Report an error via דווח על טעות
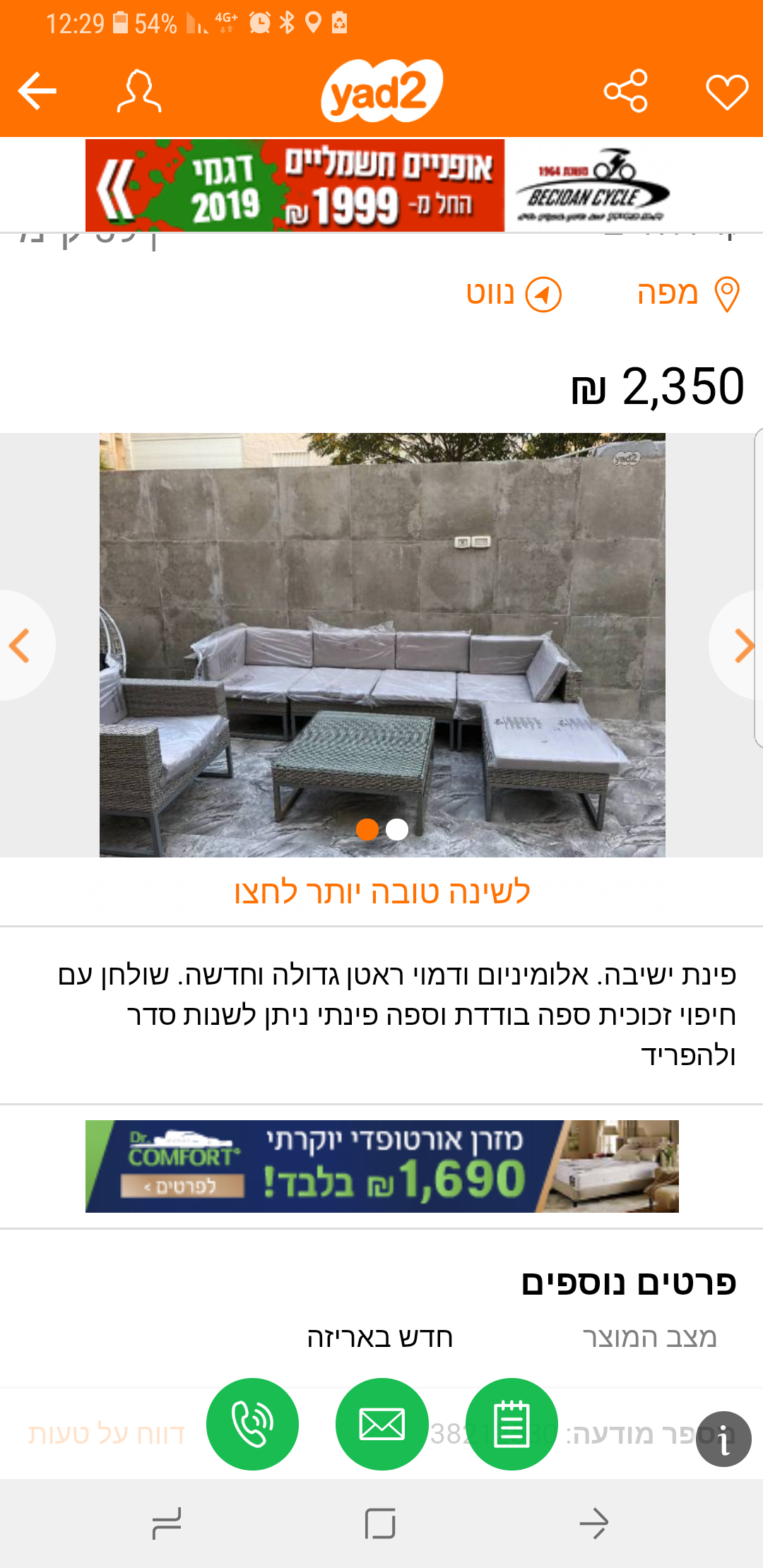 [x=107, y=1434]
